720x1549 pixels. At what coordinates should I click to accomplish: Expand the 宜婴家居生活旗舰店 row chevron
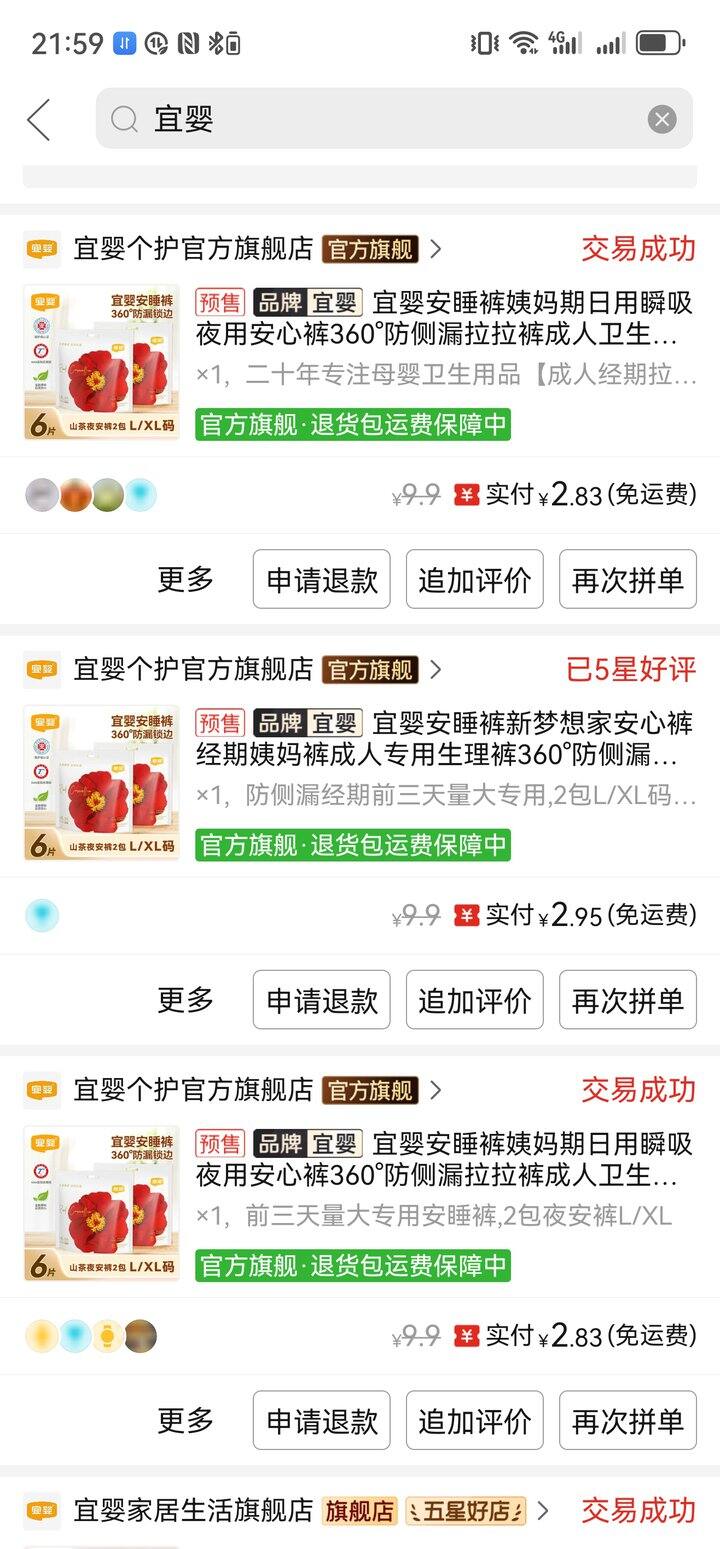(x=545, y=1511)
